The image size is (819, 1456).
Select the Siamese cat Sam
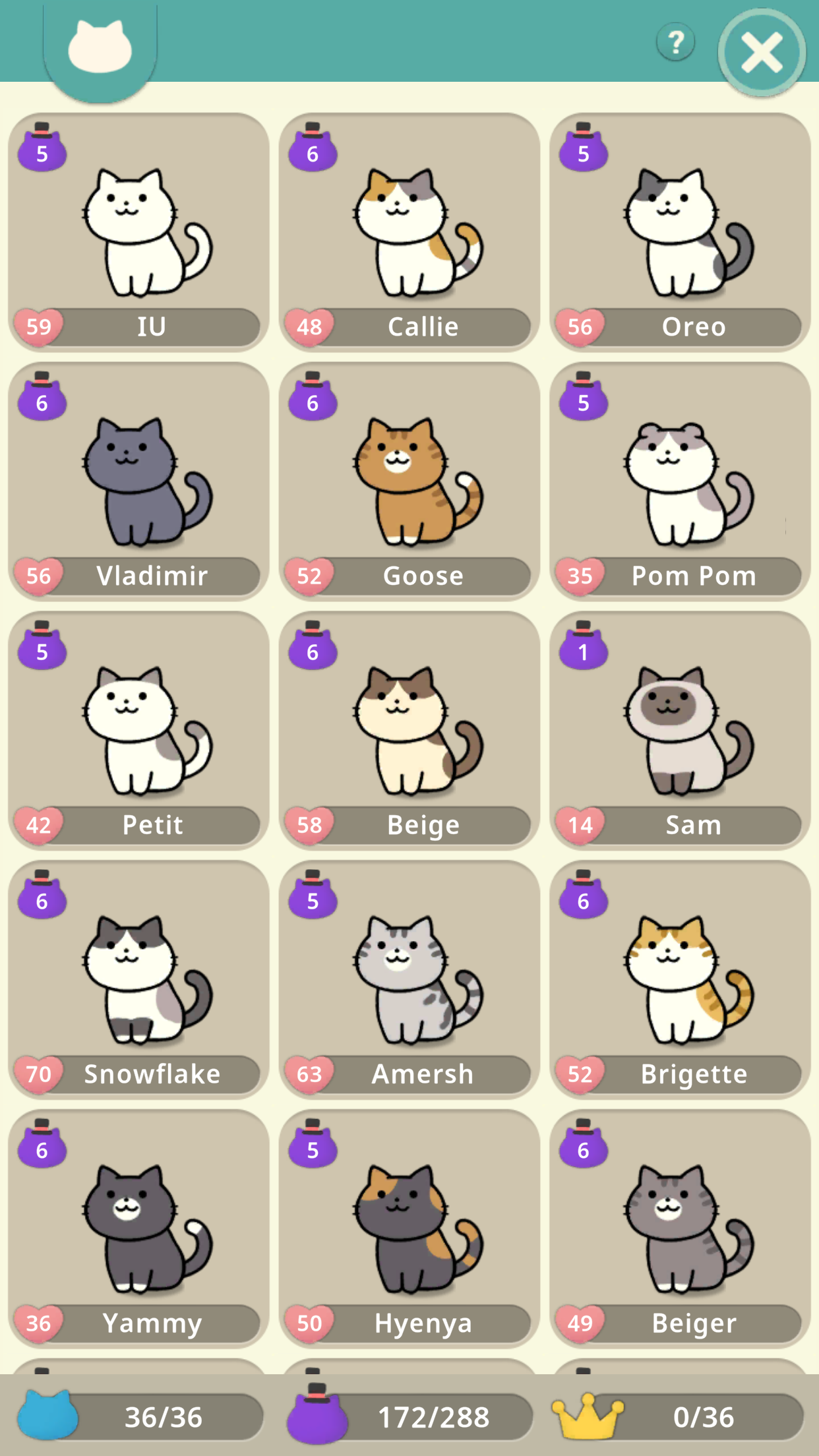(679, 732)
